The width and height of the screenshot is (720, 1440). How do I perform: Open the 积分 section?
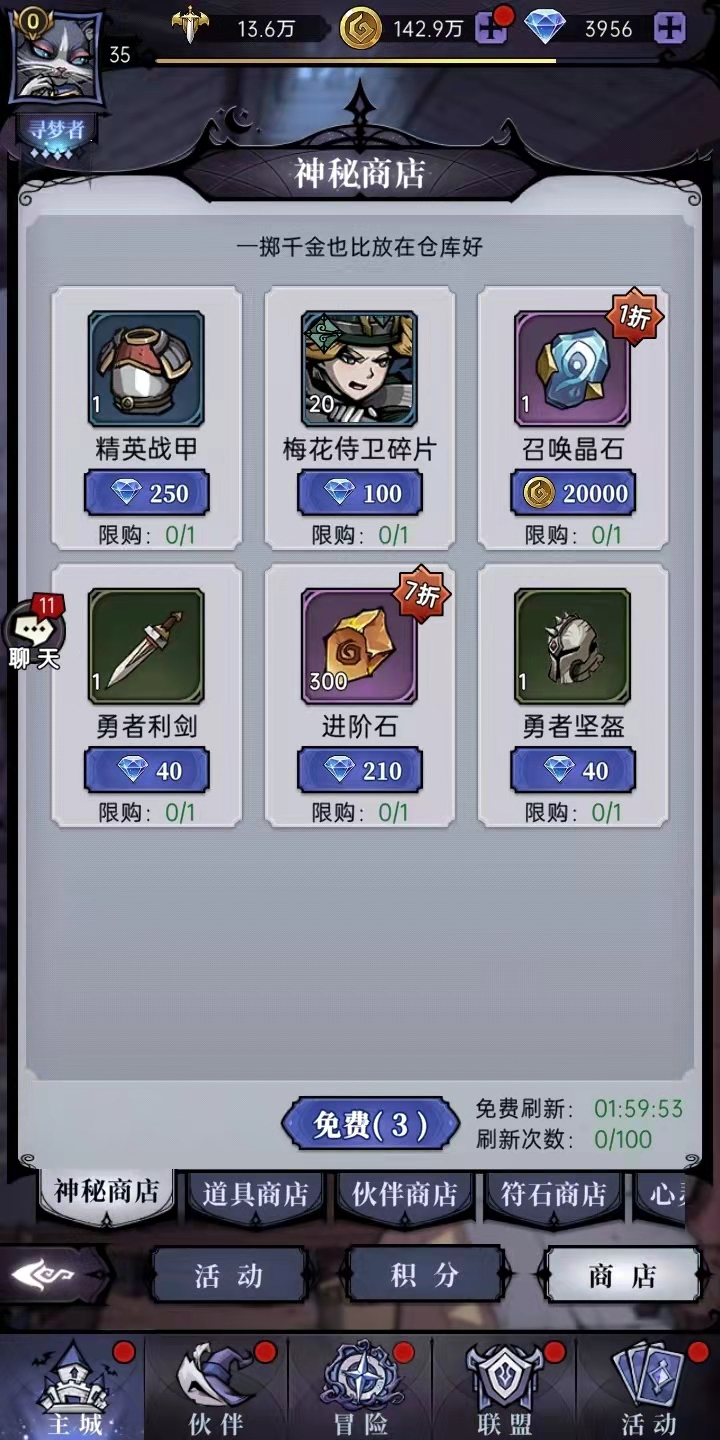point(424,1275)
